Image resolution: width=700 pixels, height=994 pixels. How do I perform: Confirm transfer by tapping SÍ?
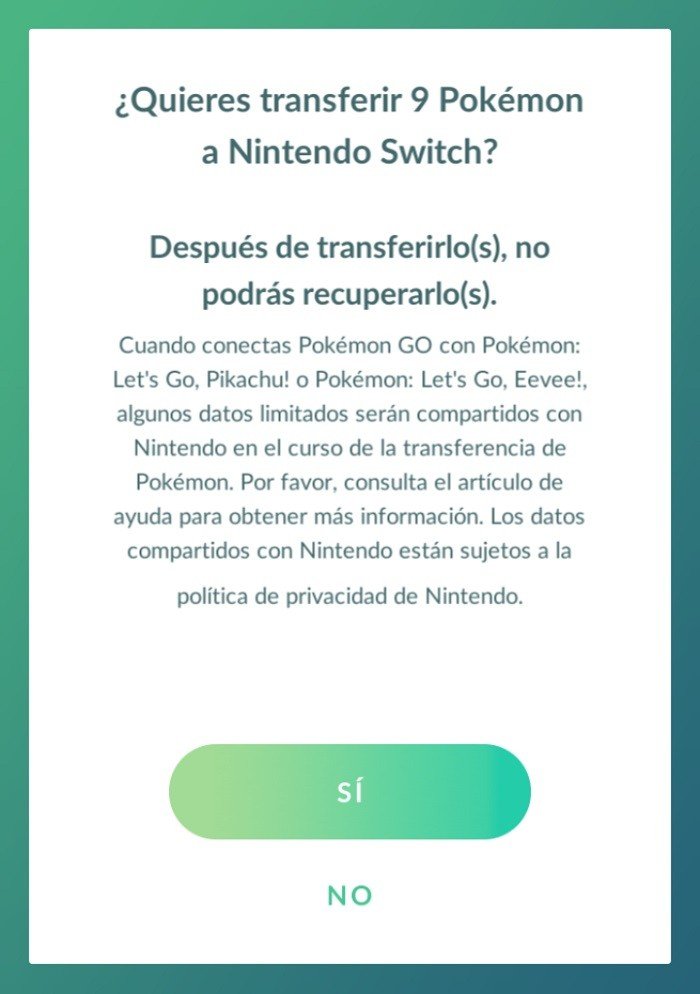[349, 792]
